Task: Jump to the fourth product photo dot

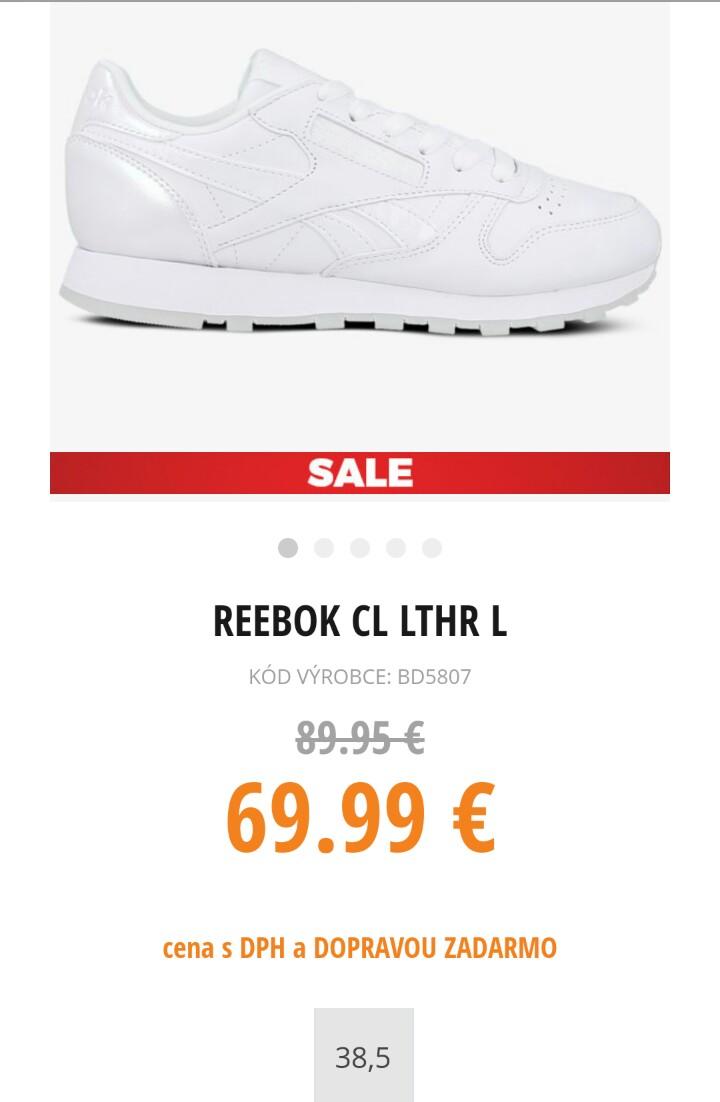Action: pyautogui.click(x=396, y=548)
